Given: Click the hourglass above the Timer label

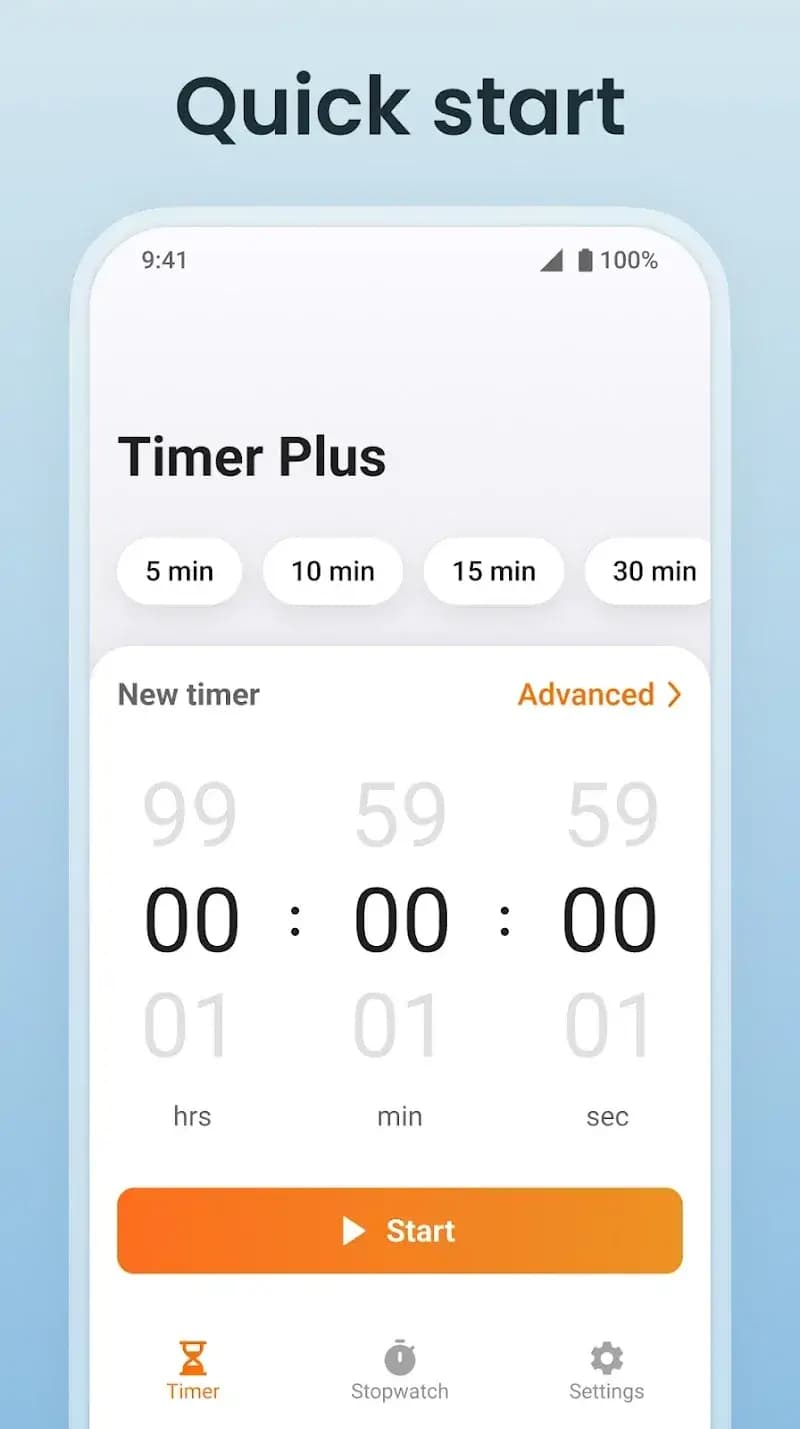Looking at the screenshot, I should click(x=192, y=1355).
